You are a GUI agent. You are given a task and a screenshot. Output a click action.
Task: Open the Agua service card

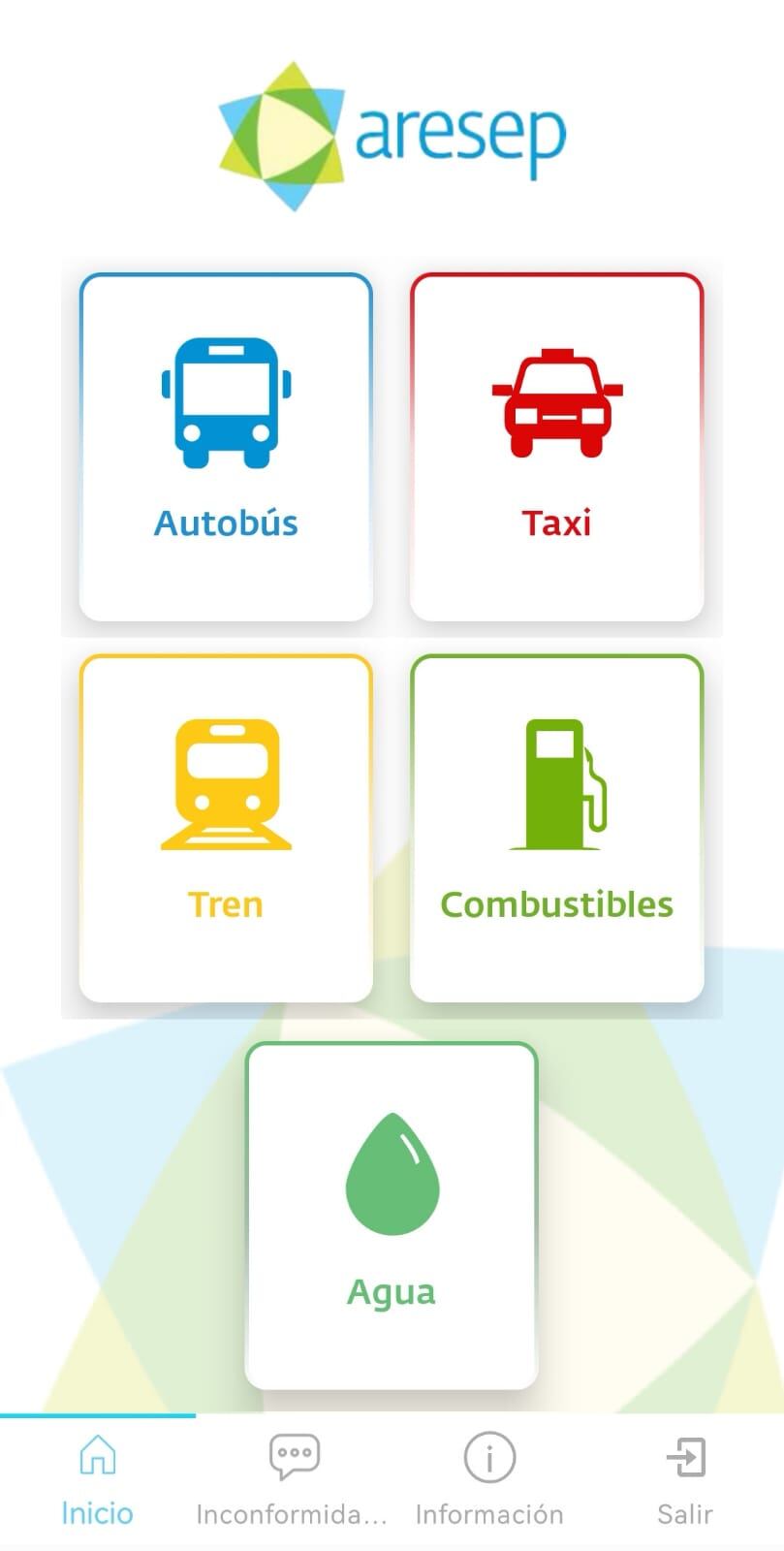[392, 1216]
